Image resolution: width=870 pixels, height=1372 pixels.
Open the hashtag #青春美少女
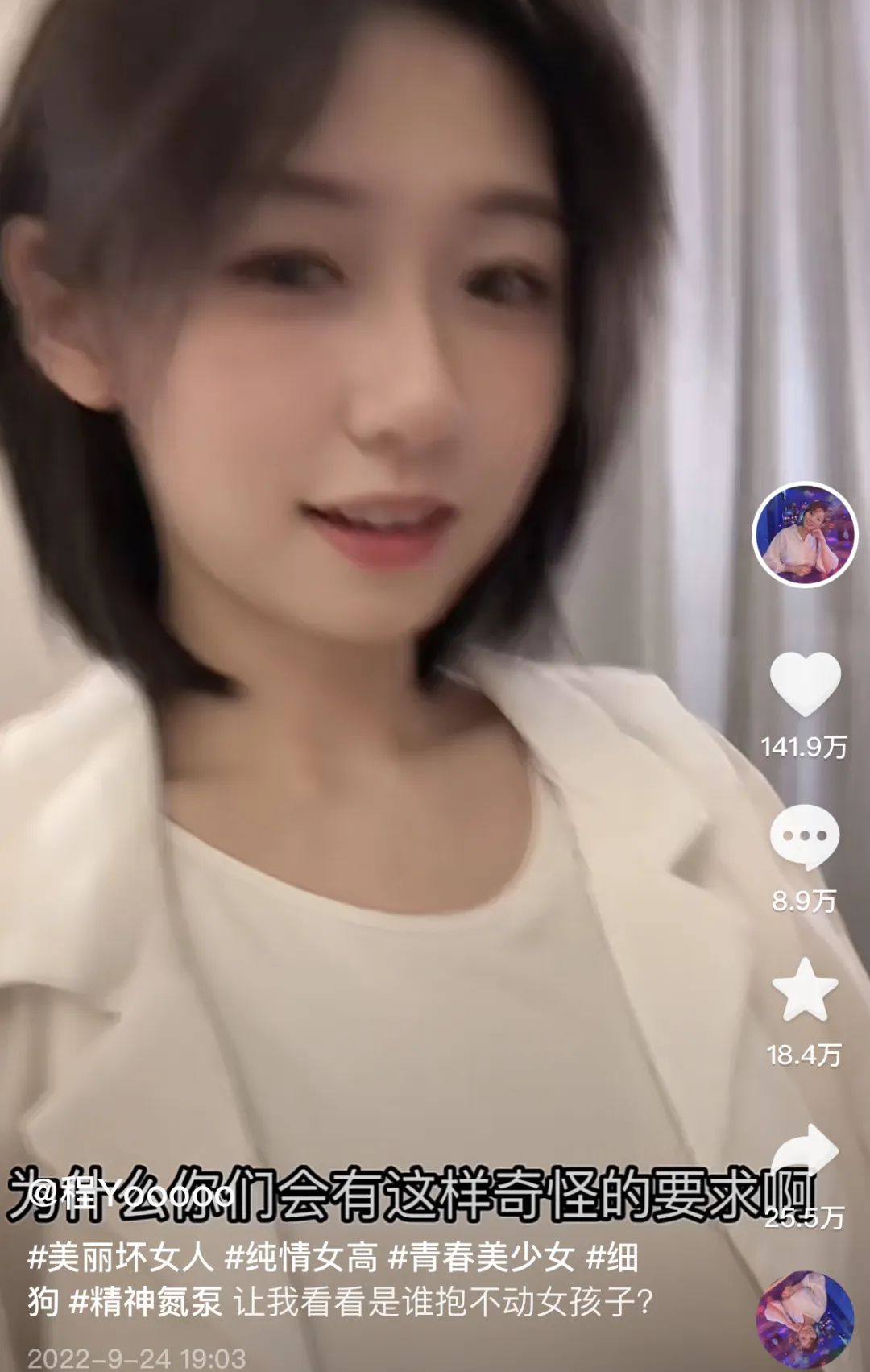[481, 1257]
